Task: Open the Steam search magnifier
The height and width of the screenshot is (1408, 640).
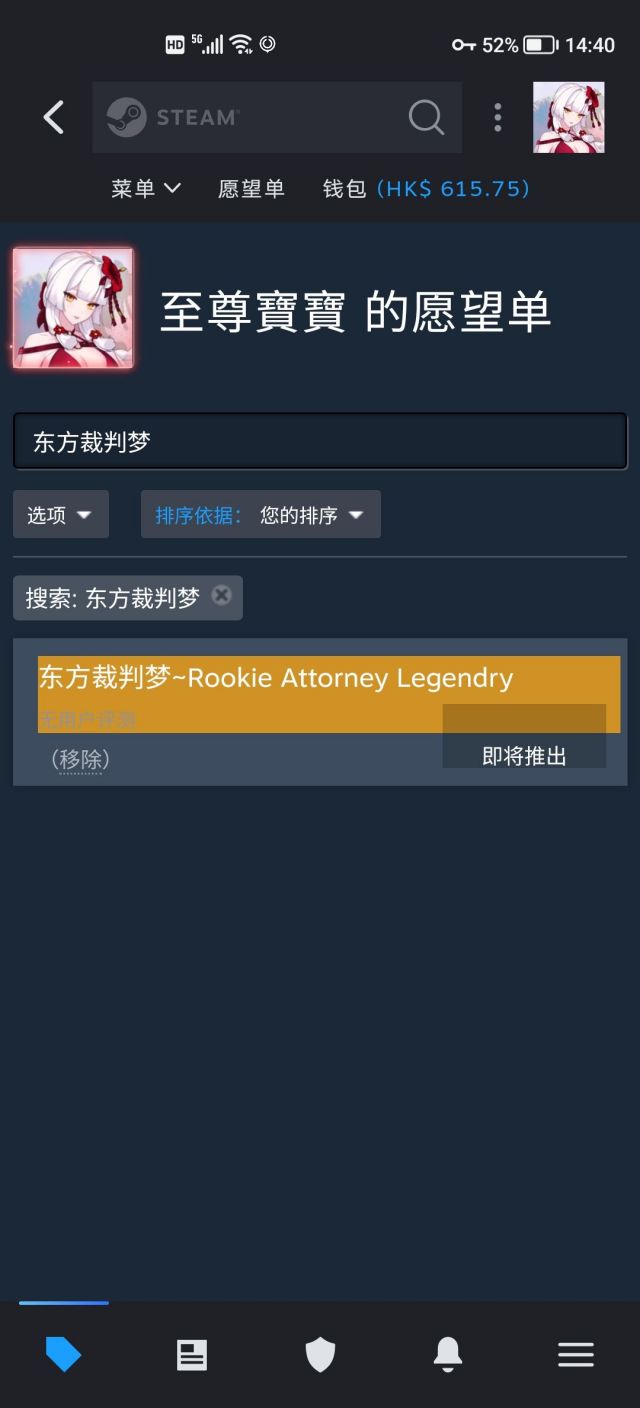Action: (x=426, y=118)
